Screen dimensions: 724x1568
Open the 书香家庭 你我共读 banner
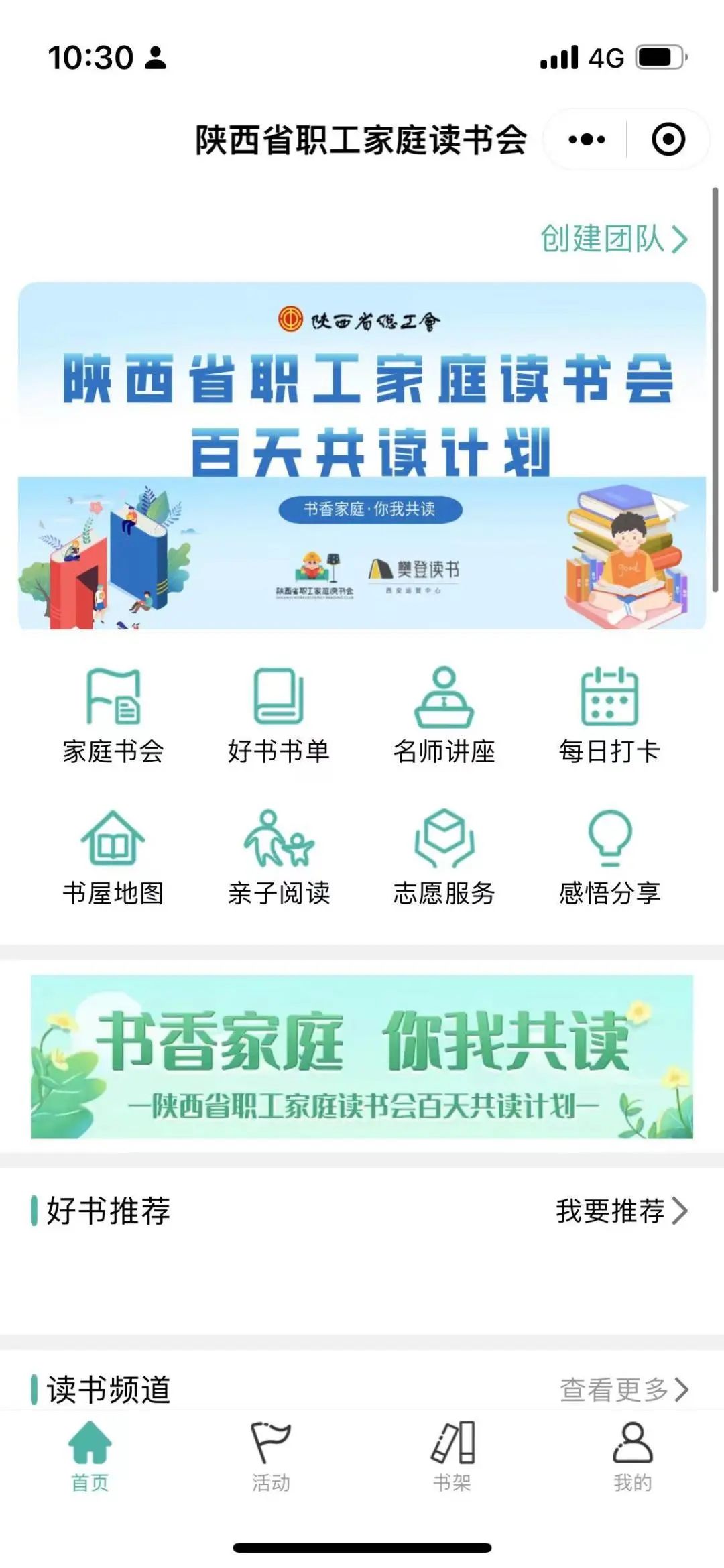[362, 1057]
